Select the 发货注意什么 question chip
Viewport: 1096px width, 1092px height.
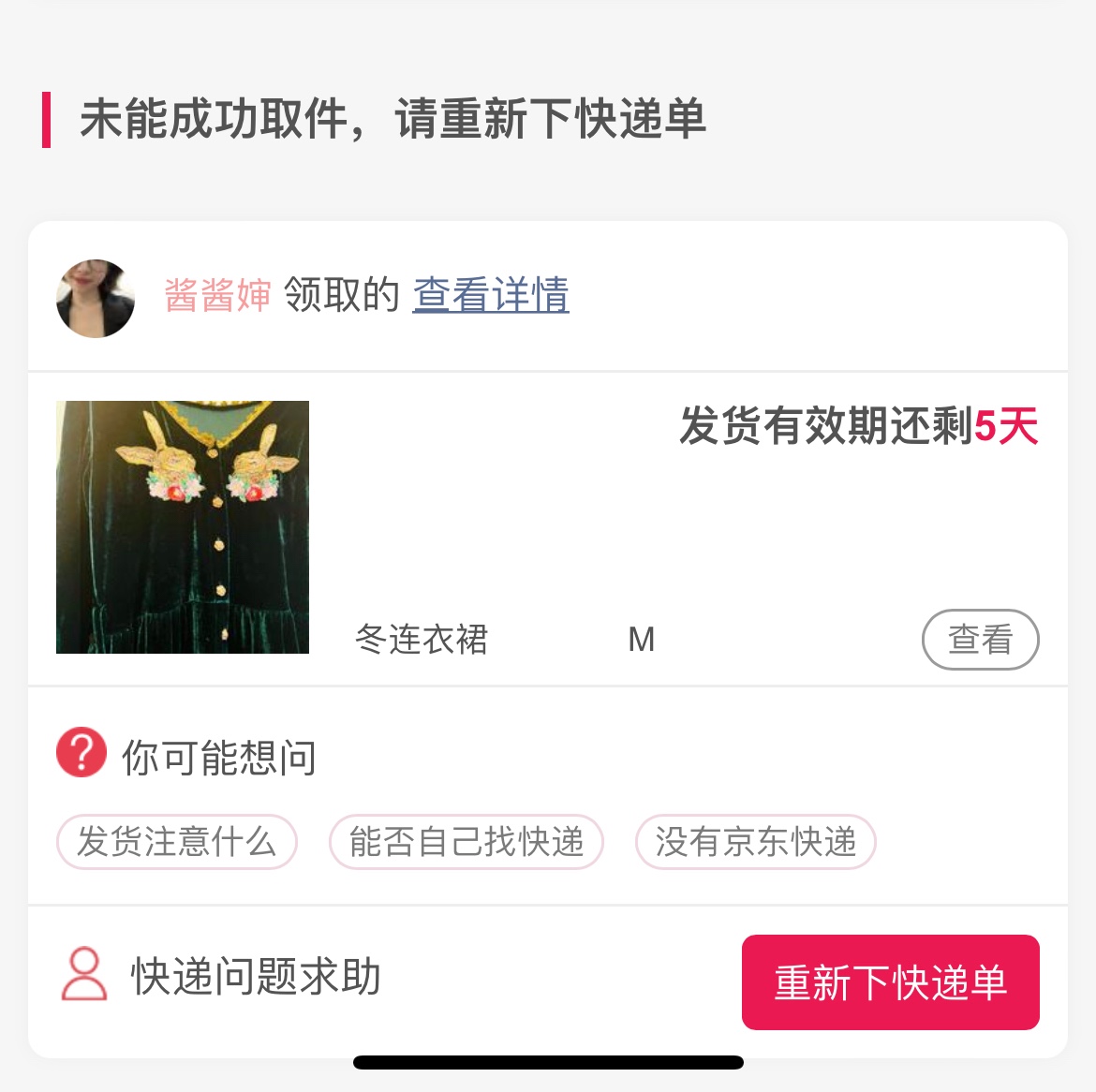coord(177,842)
